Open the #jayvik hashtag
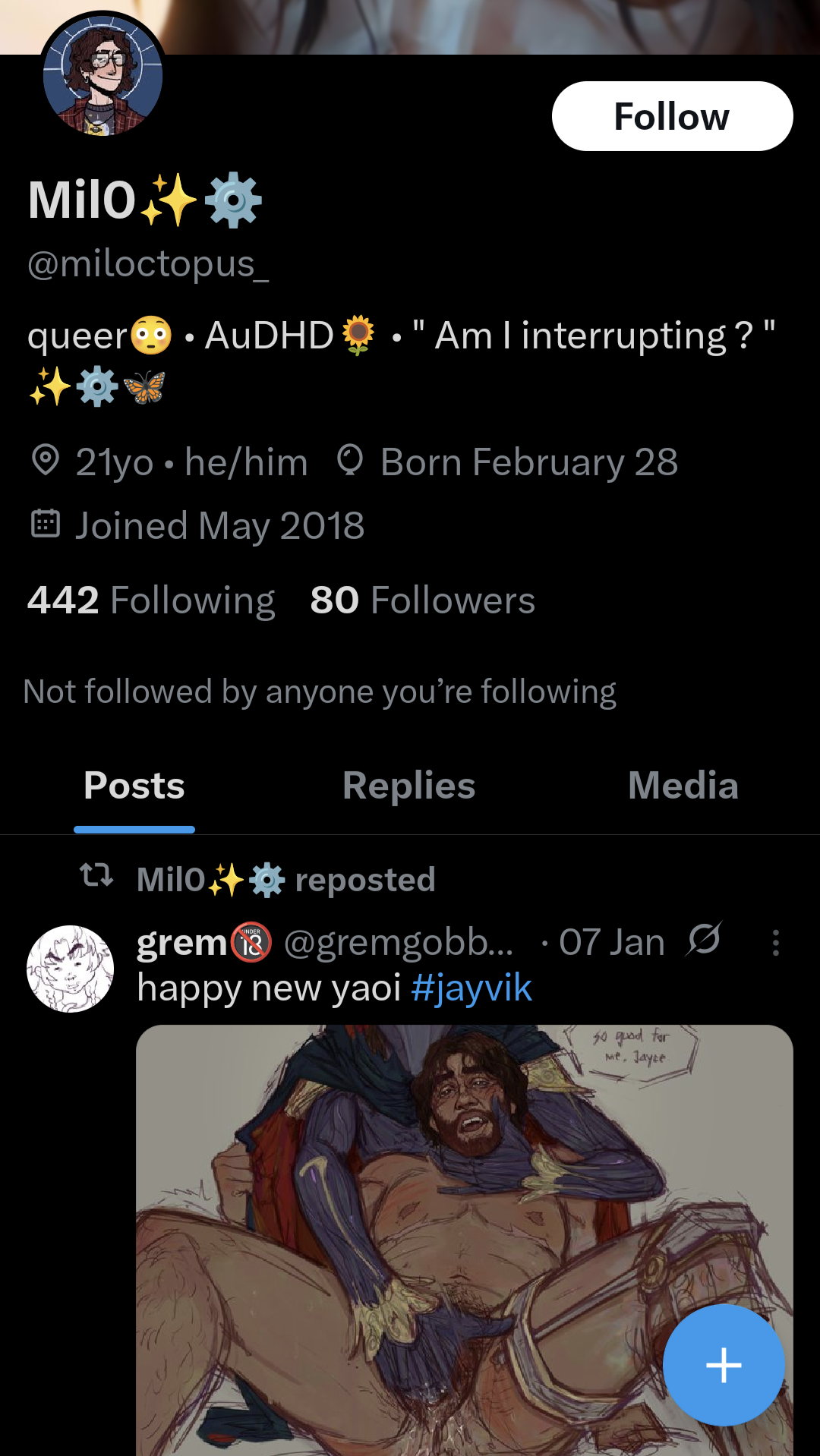 tap(471, 988)
